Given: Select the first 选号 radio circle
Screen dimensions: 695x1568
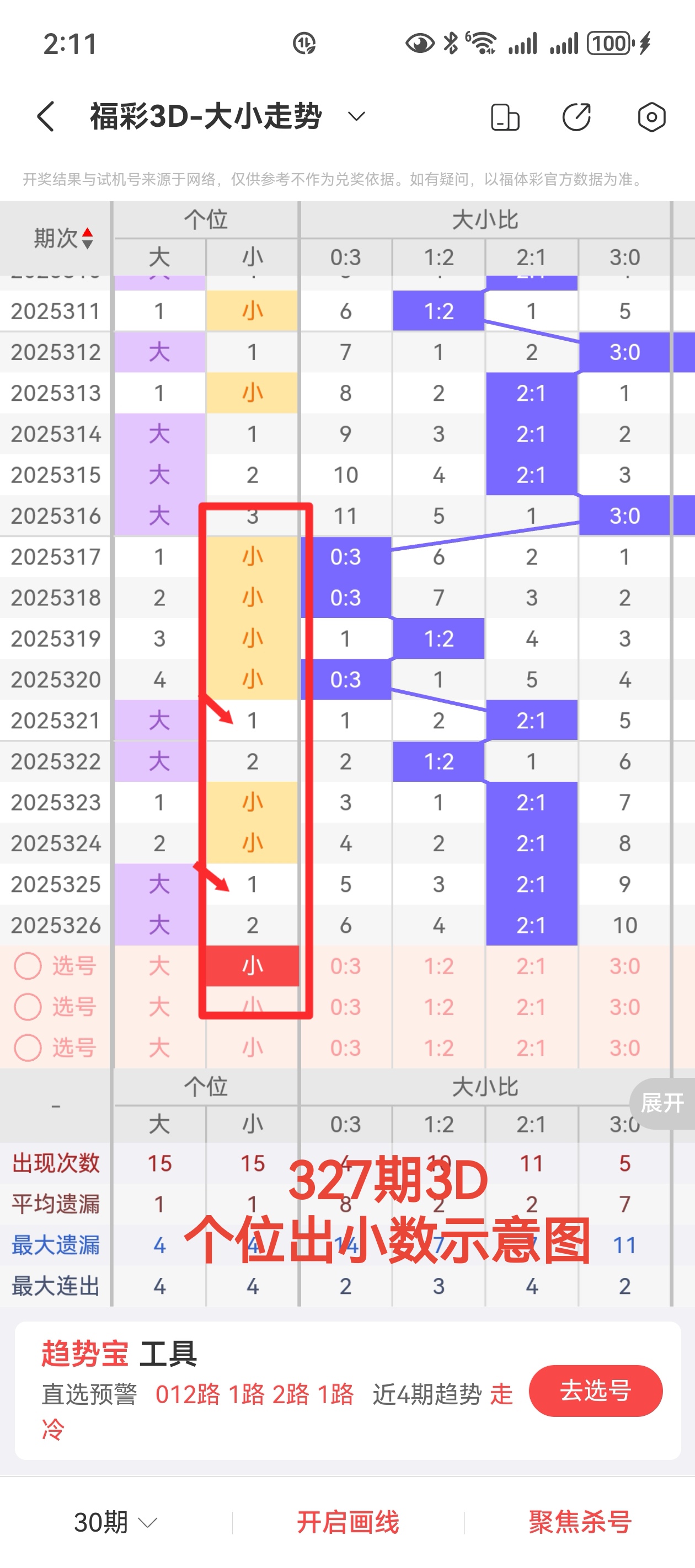Looking at the screenshot, I should 28,966.
